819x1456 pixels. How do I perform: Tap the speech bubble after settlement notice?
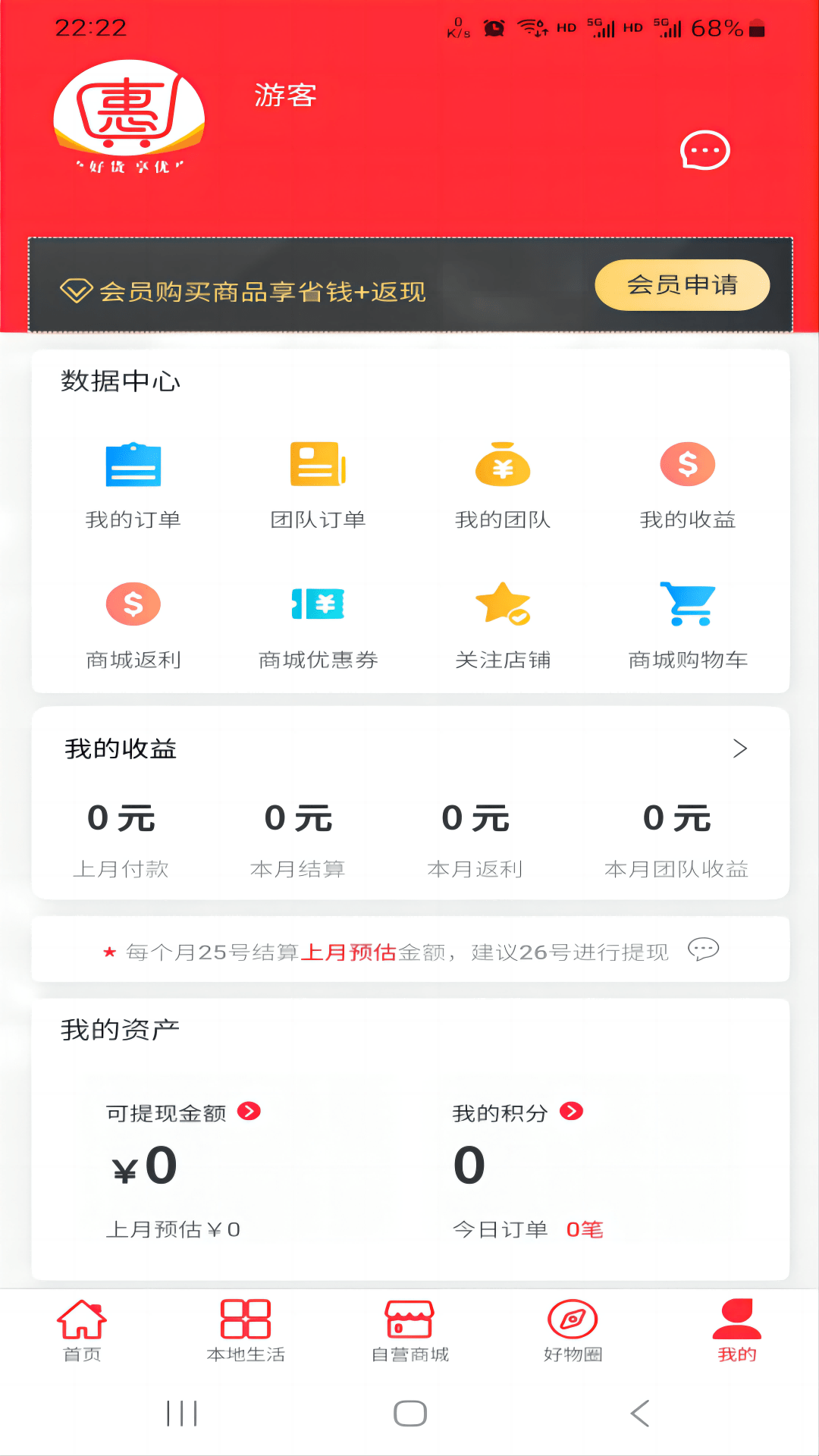click(x=703, y=949)
